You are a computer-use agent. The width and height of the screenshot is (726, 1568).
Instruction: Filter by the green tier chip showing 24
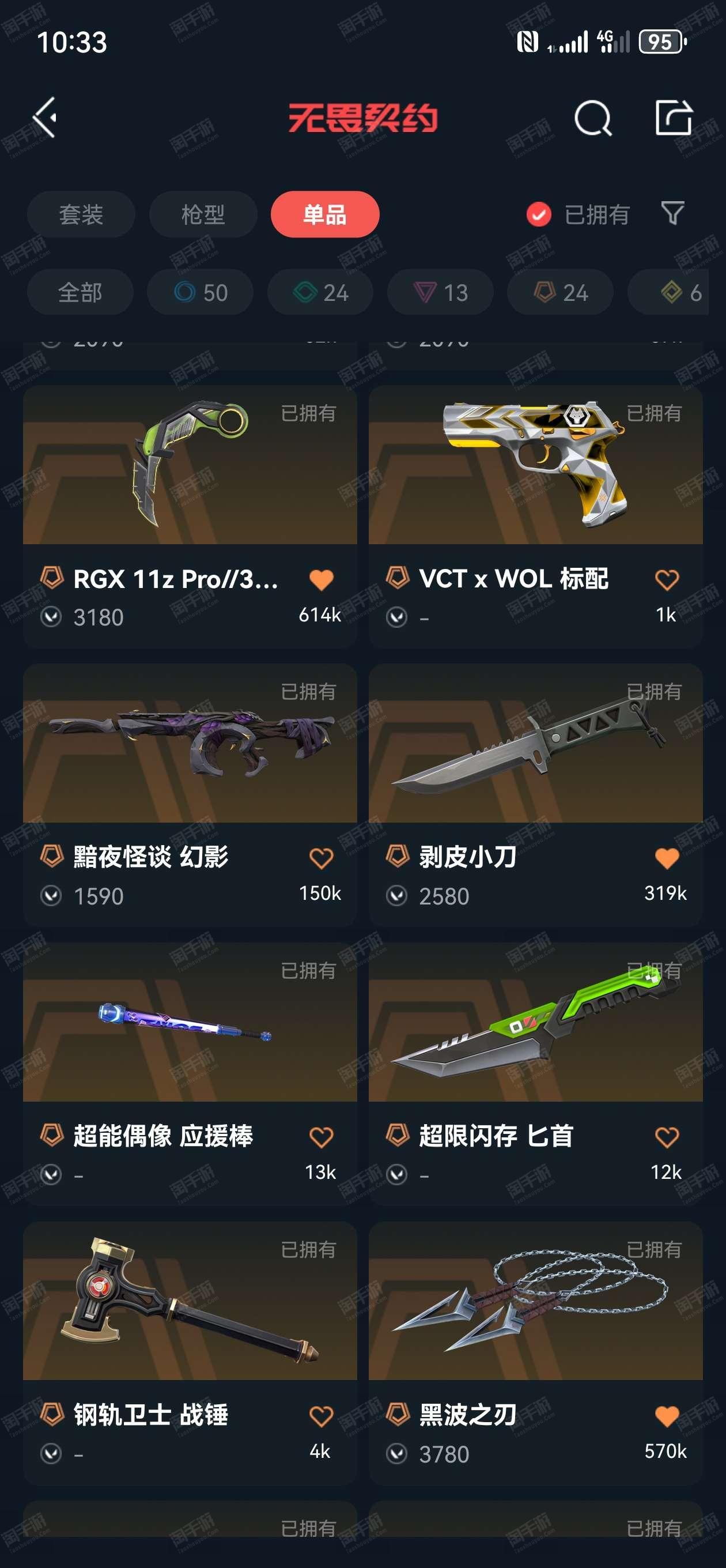click(320, 292)
